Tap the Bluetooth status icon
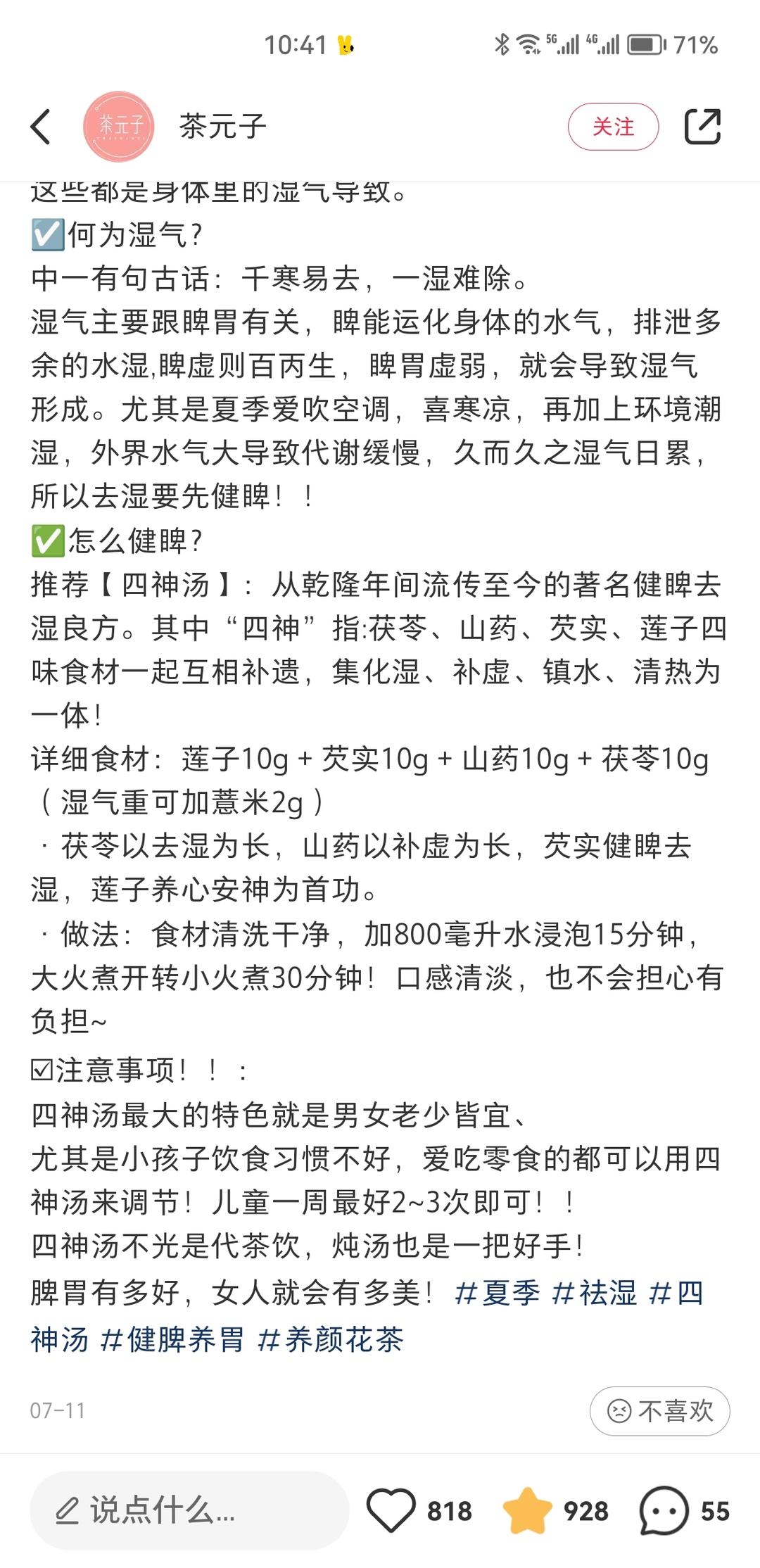 (501, 44)
